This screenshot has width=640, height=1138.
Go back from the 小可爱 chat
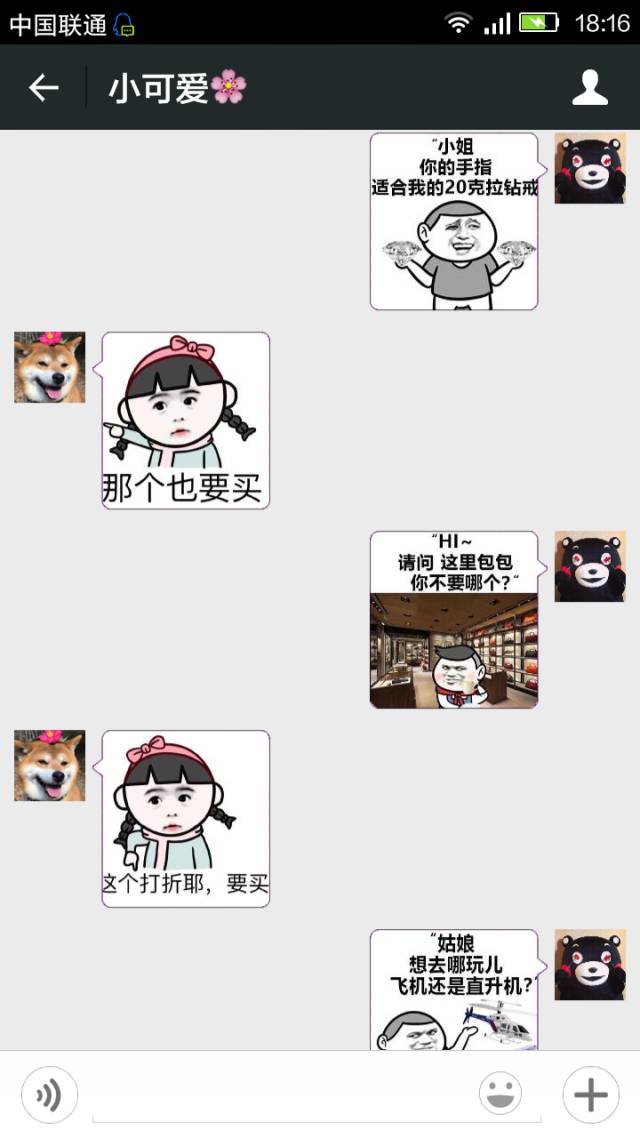tap(43, 88)
